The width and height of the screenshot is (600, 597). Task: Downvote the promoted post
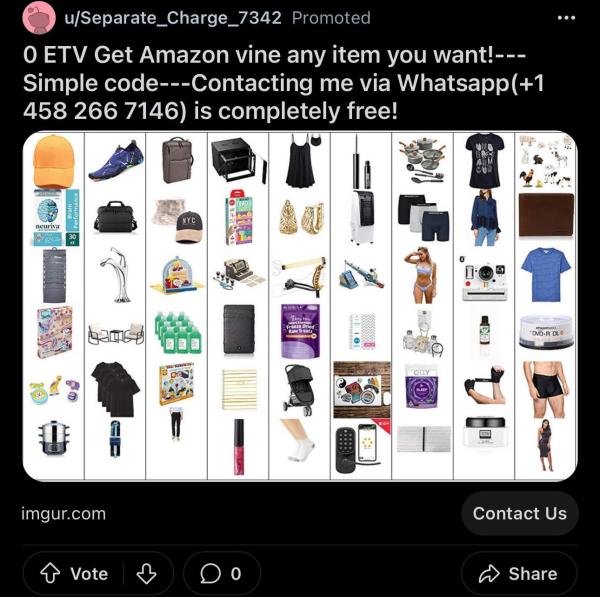click(x=146, y=573)
